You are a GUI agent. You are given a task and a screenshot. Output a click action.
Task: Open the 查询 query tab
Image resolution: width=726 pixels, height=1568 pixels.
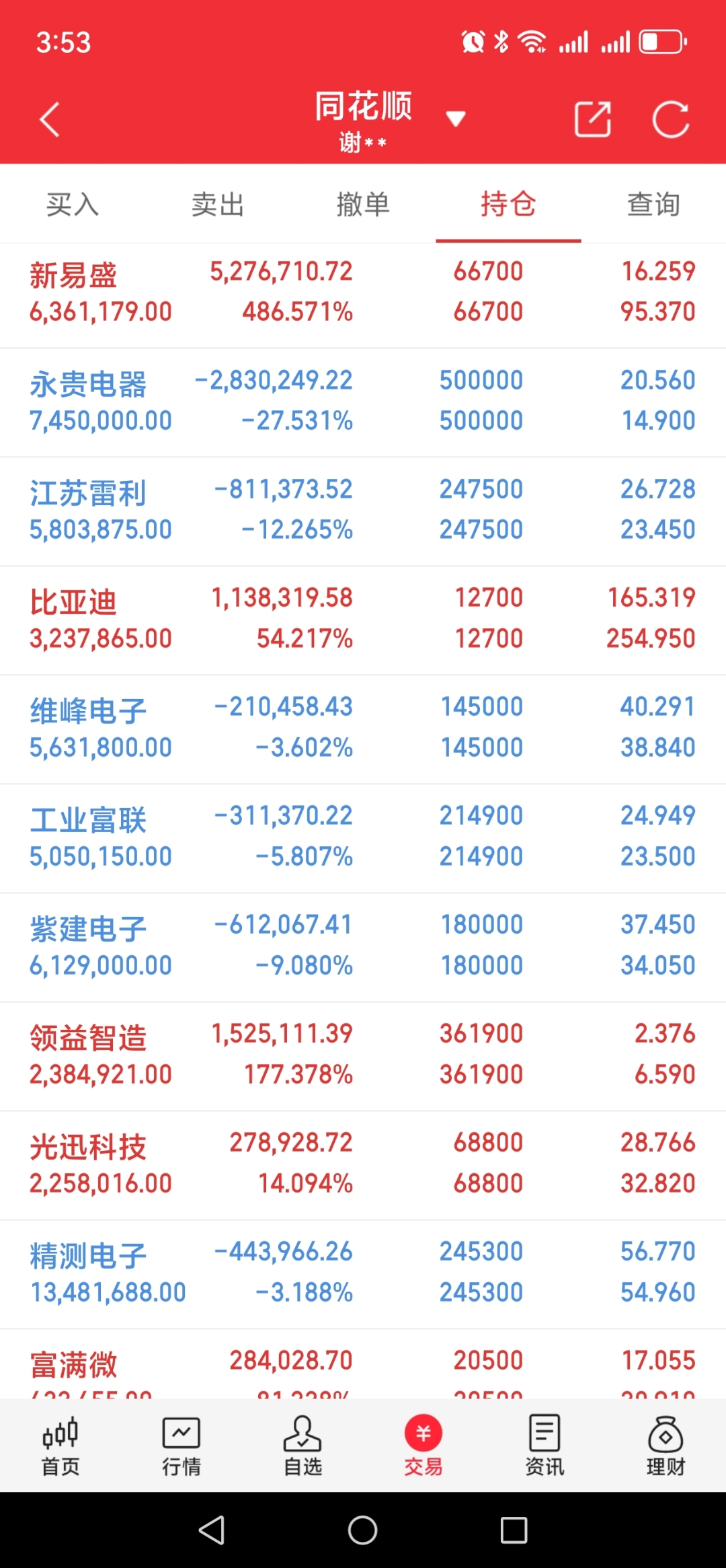[653, 204]
